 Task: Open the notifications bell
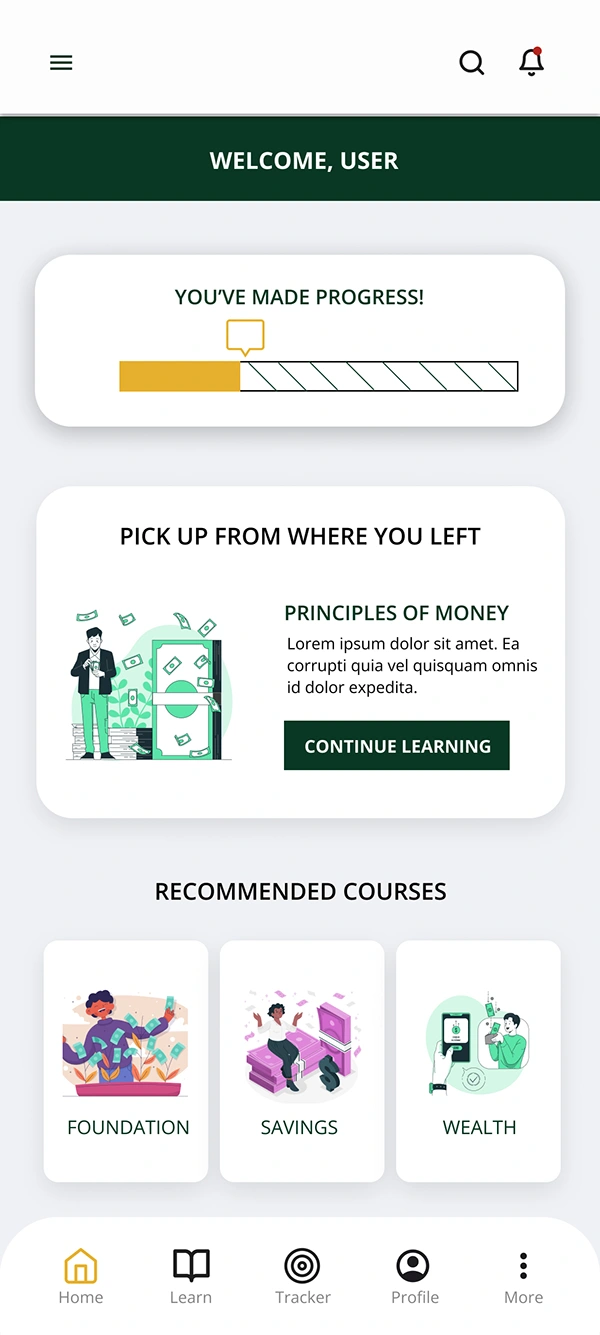coord(531,62)
